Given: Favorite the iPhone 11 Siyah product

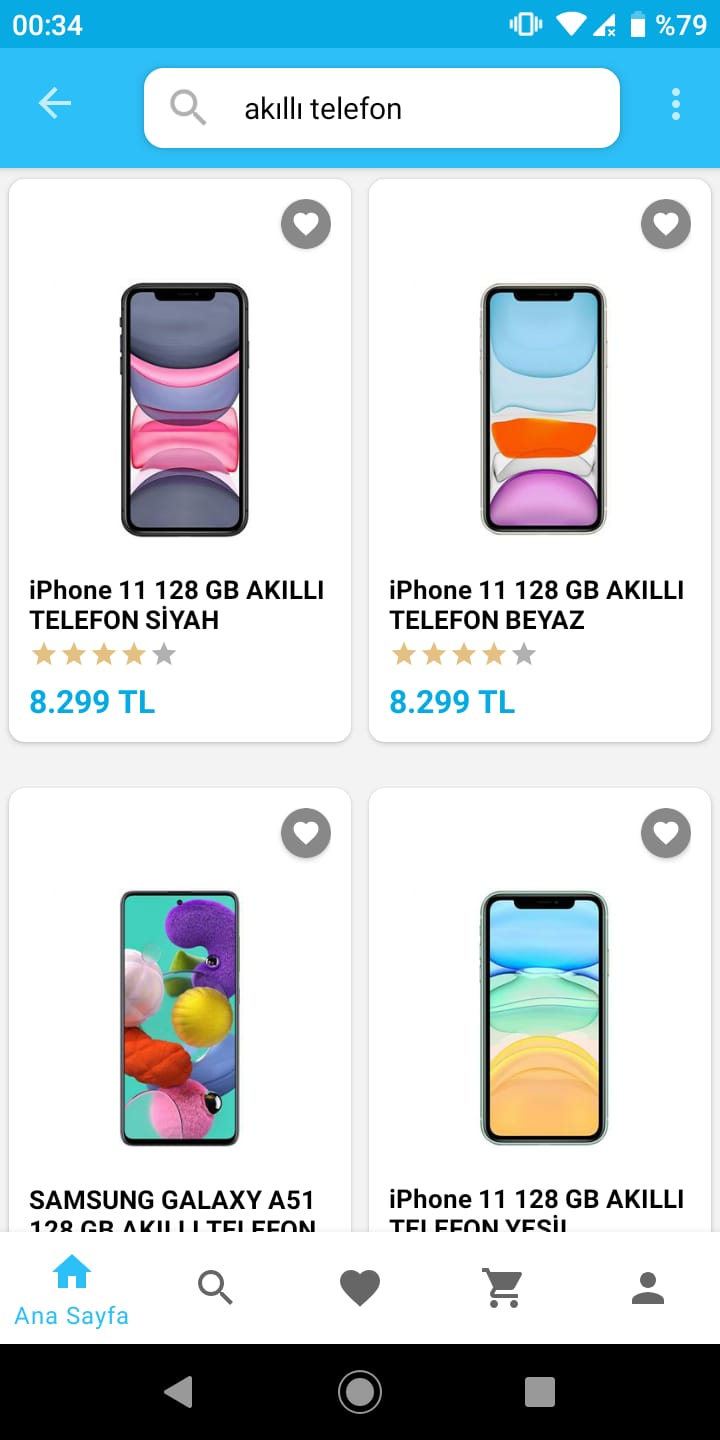Looking at the screenshot, I should (x=306, y=224).
